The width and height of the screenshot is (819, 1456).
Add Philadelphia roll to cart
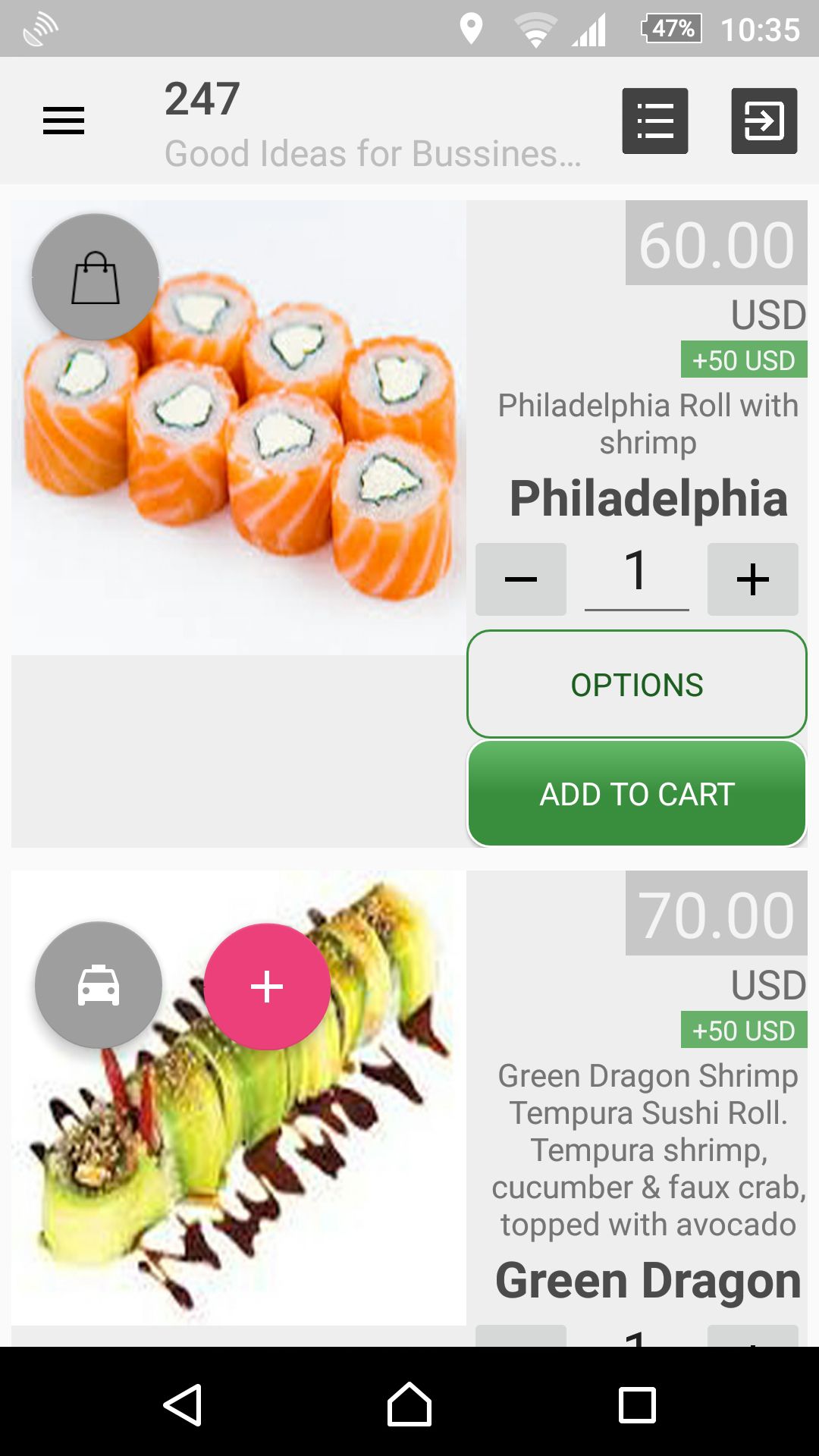pos(636,793)
